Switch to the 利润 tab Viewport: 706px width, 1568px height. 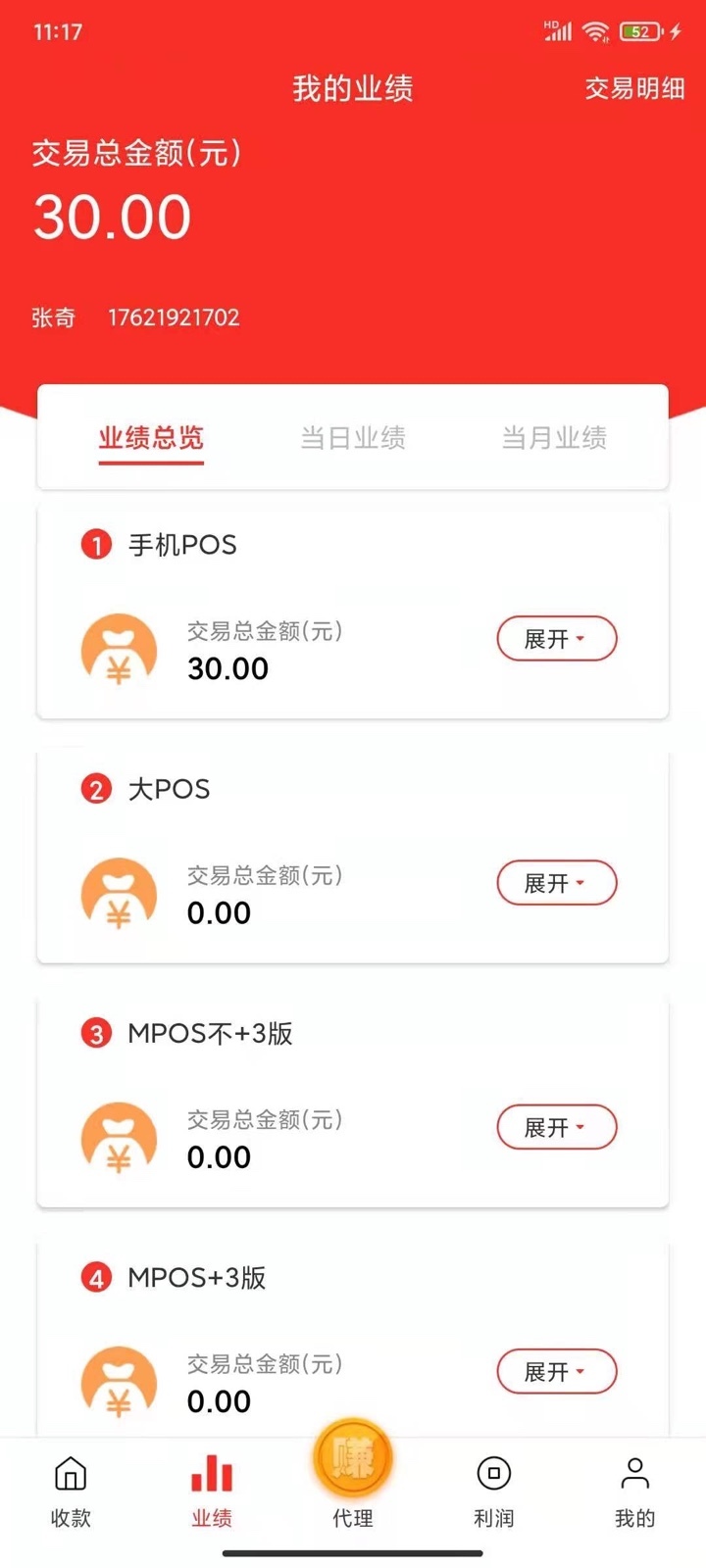pos(494,1492)
